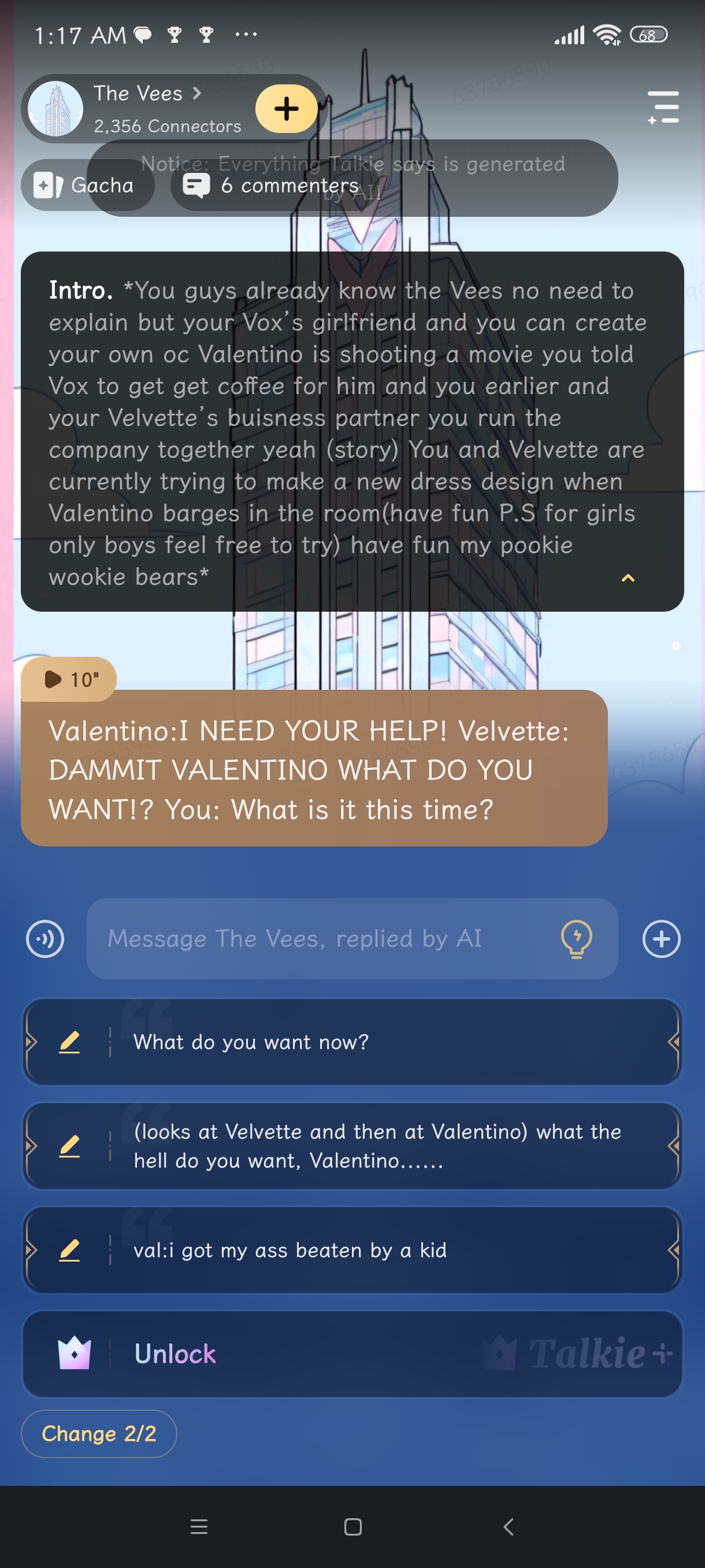The height and width of the screenshot is (1568, 705).
Task: Go back using the system back button
Action: [x=509, y=1526]
